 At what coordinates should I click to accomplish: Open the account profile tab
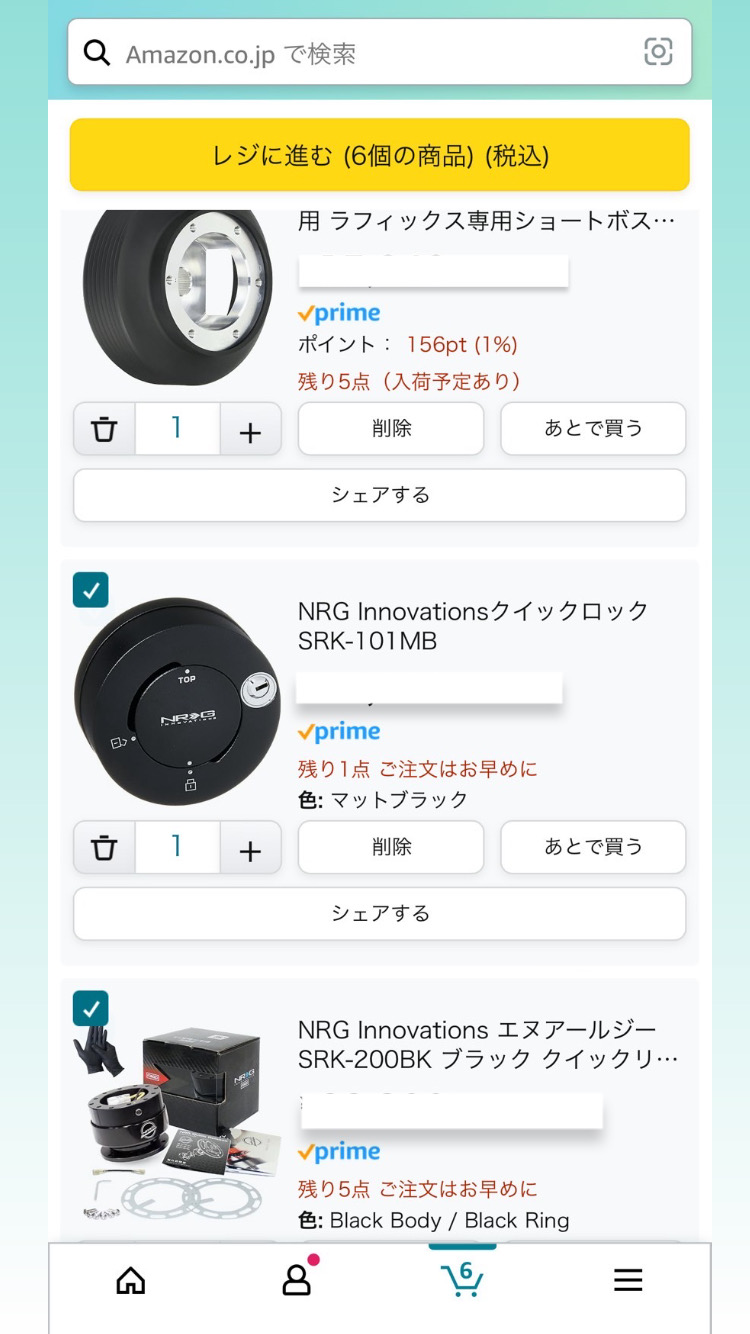point(297,1280)
